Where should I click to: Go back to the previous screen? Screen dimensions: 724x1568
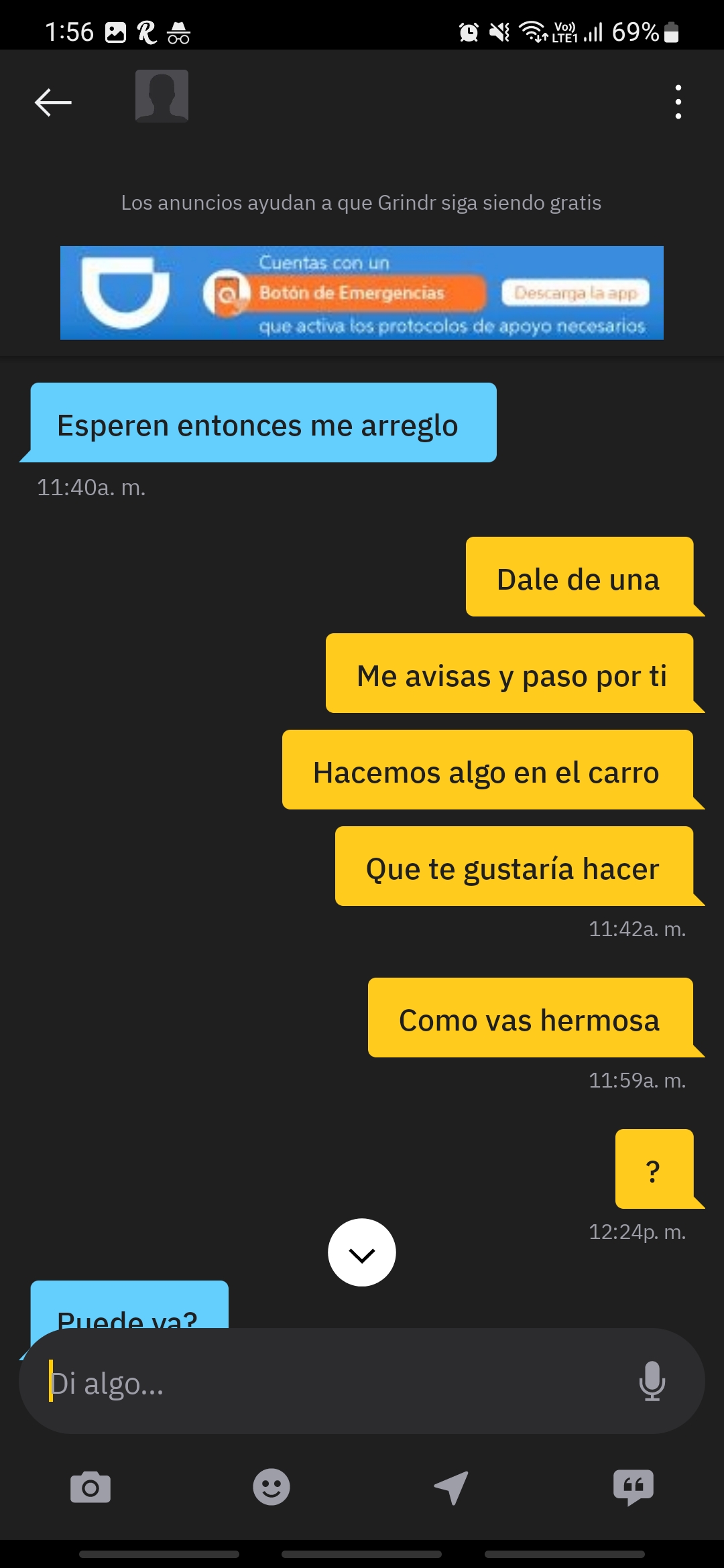(x=53, y=103)
